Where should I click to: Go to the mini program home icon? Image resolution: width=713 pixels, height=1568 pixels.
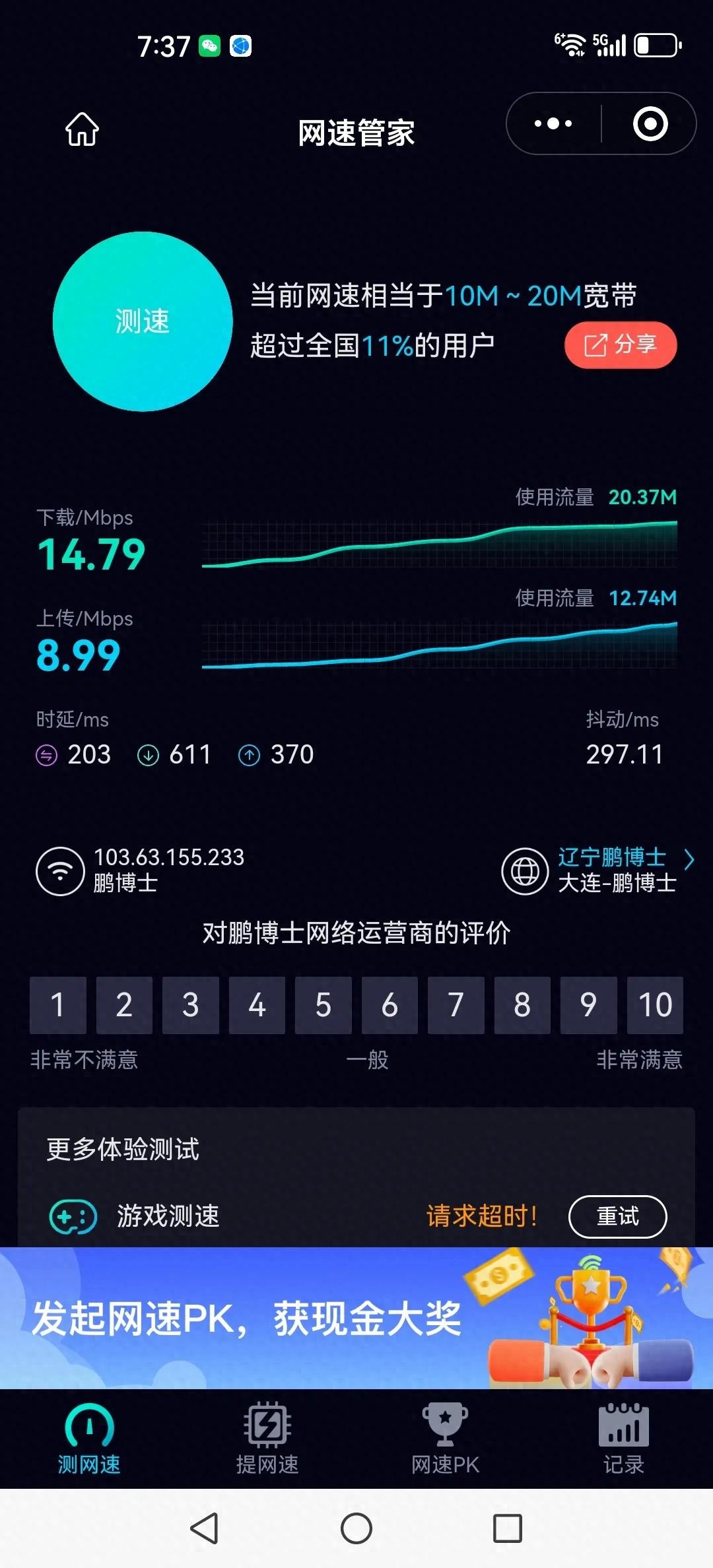click(82, 129)
